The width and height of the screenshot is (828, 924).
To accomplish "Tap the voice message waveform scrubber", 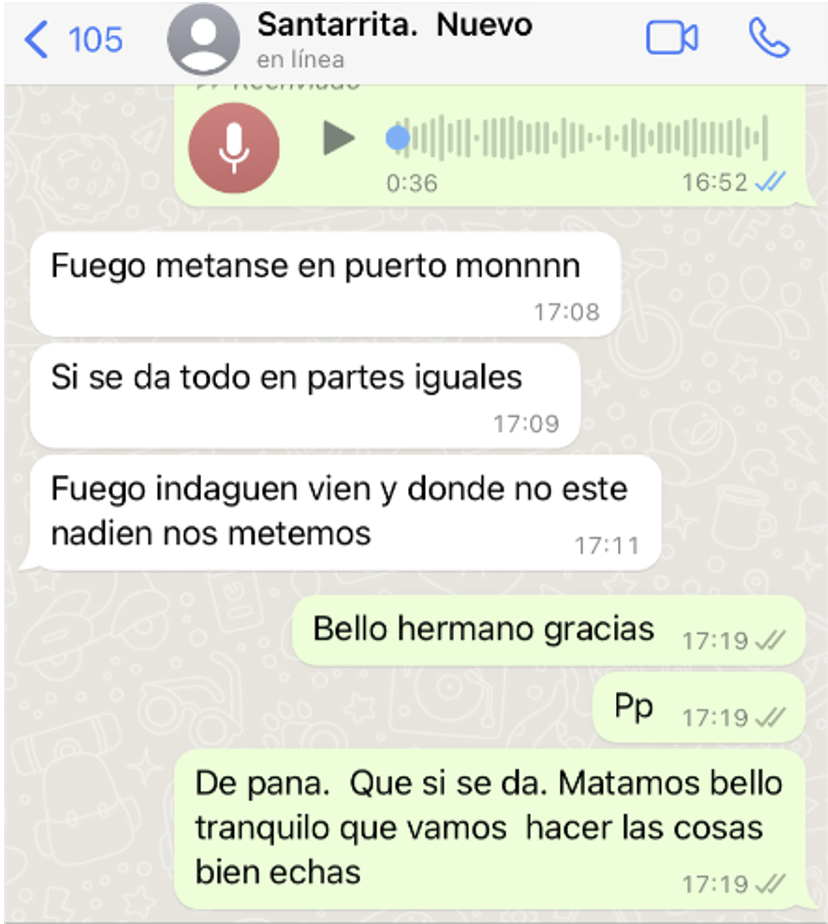I will coord(580,138).
